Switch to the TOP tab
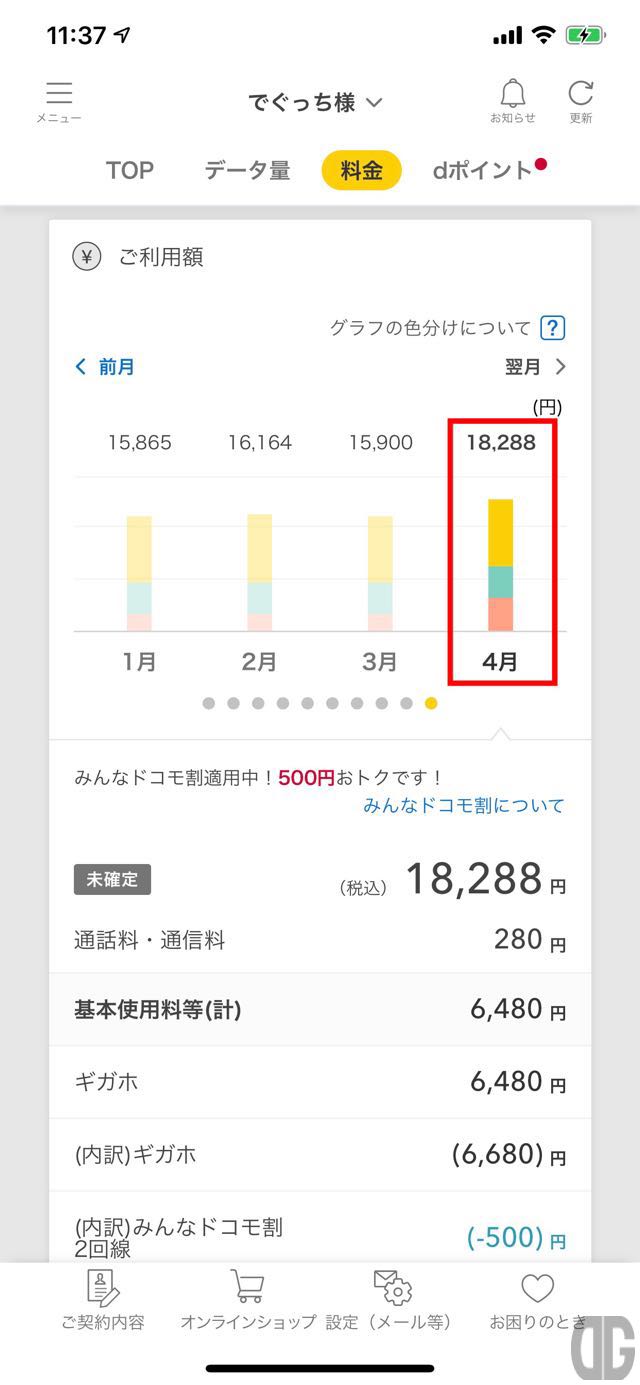The image size is (640, 1385). click(x=130, y=170)
